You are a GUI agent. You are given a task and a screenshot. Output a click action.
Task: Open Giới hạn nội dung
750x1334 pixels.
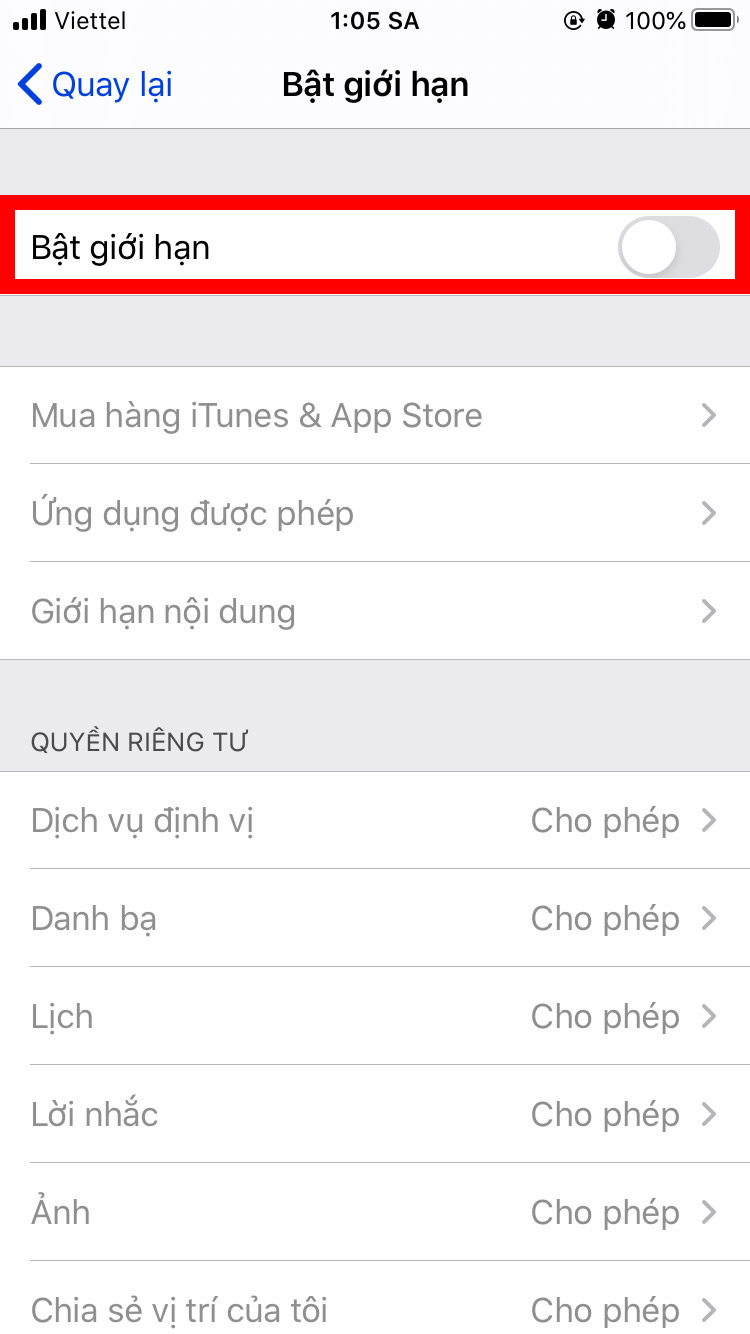(x=375, y=612)
